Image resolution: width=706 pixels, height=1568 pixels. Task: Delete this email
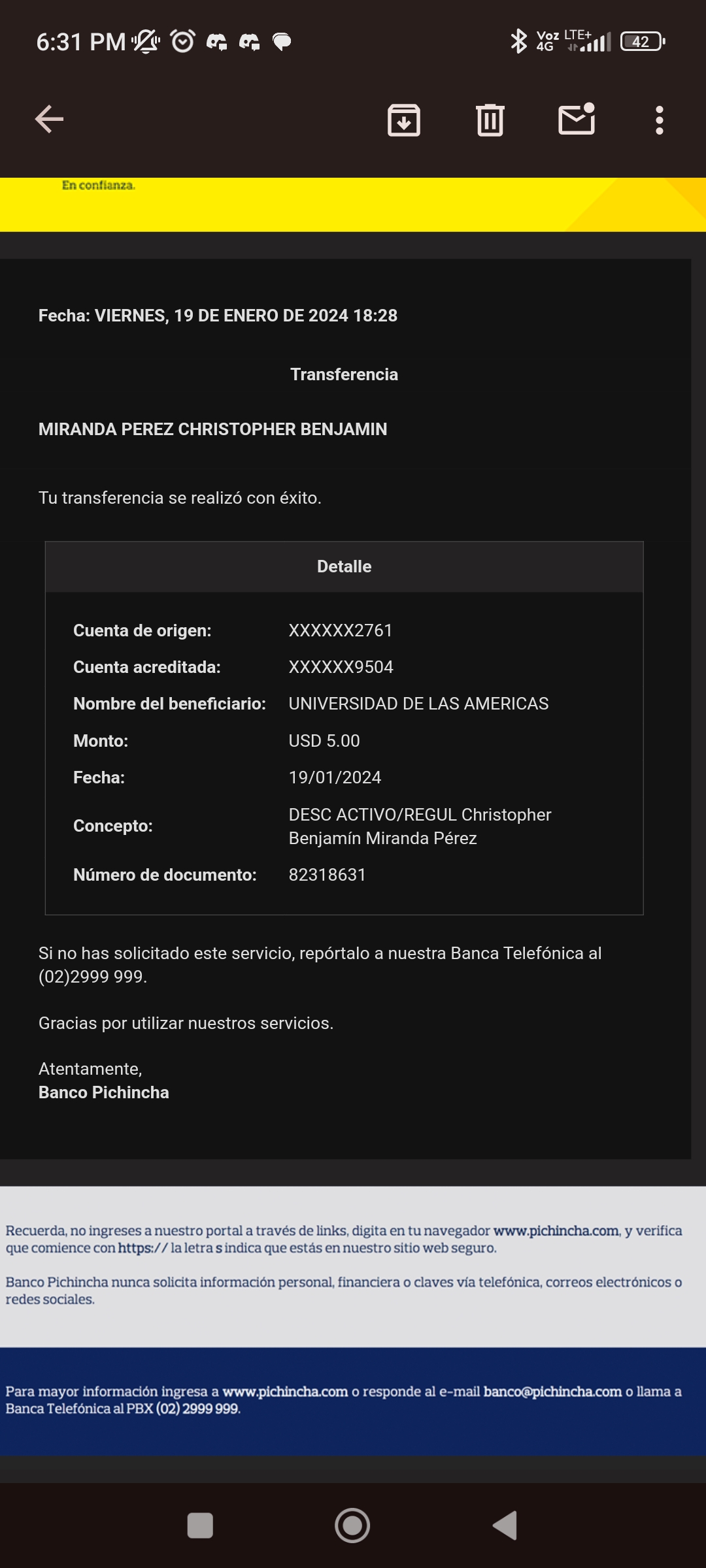[490, 120]
